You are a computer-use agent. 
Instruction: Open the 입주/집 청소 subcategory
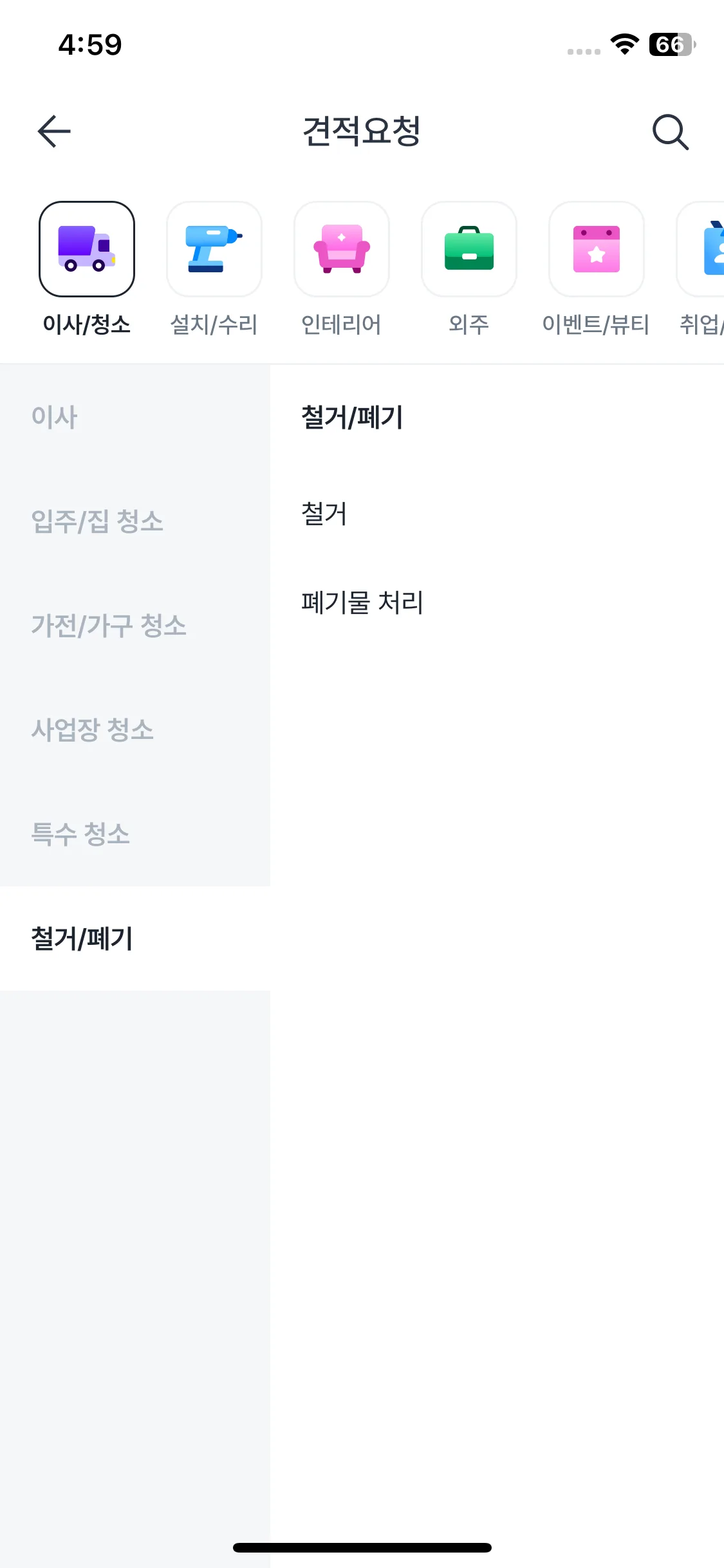135,521
